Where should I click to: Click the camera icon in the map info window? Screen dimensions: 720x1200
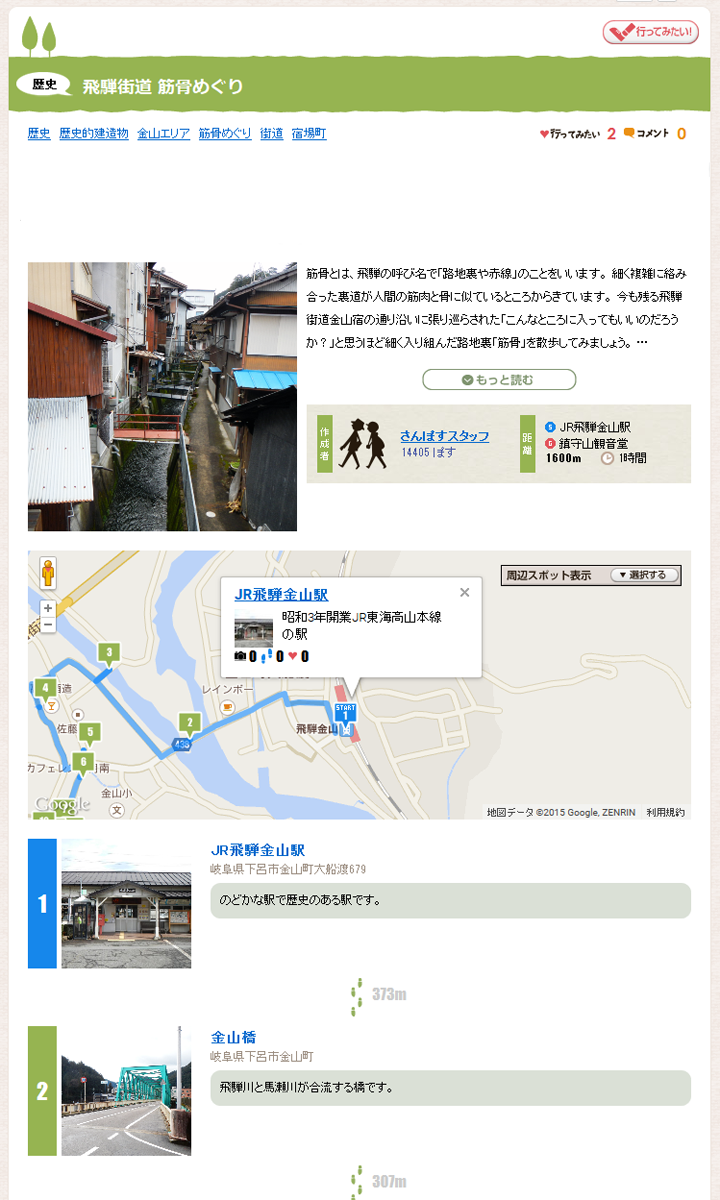pos(239,655)
